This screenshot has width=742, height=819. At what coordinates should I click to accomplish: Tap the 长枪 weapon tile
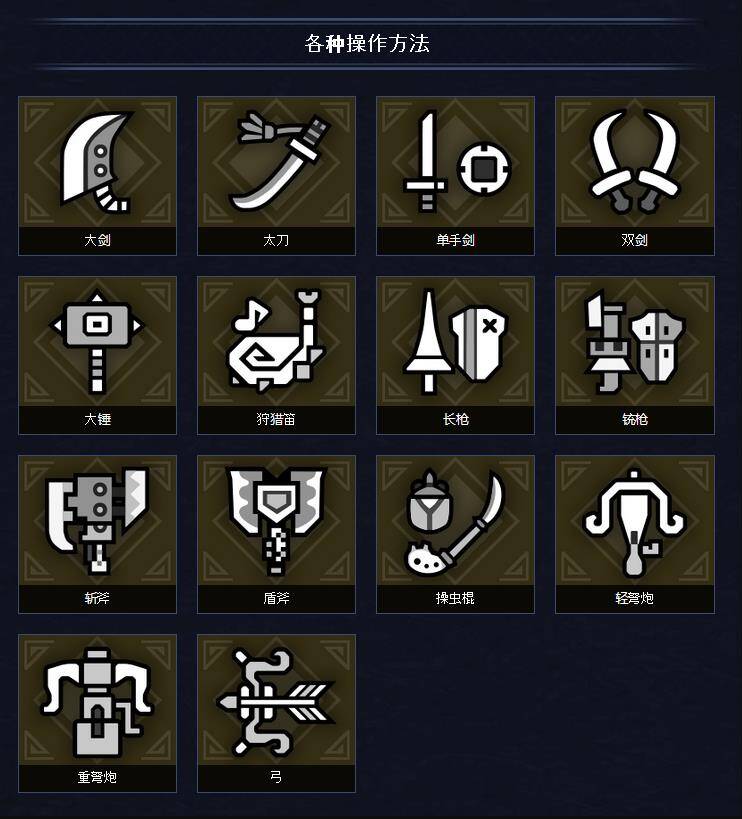pyautogui.click(x=455, y=354)
